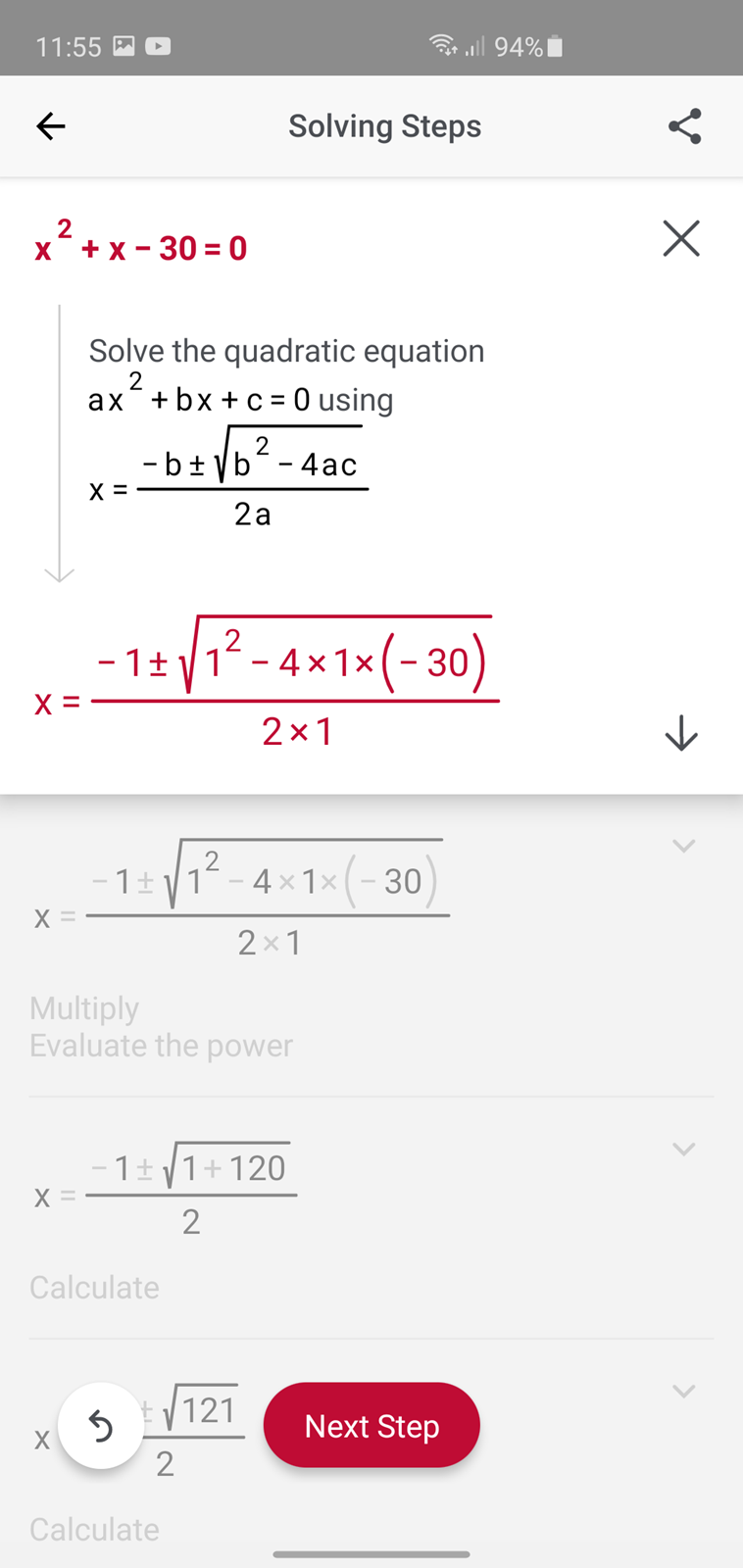
Task: Undo to the previous step
Action: pos(100,1426)
